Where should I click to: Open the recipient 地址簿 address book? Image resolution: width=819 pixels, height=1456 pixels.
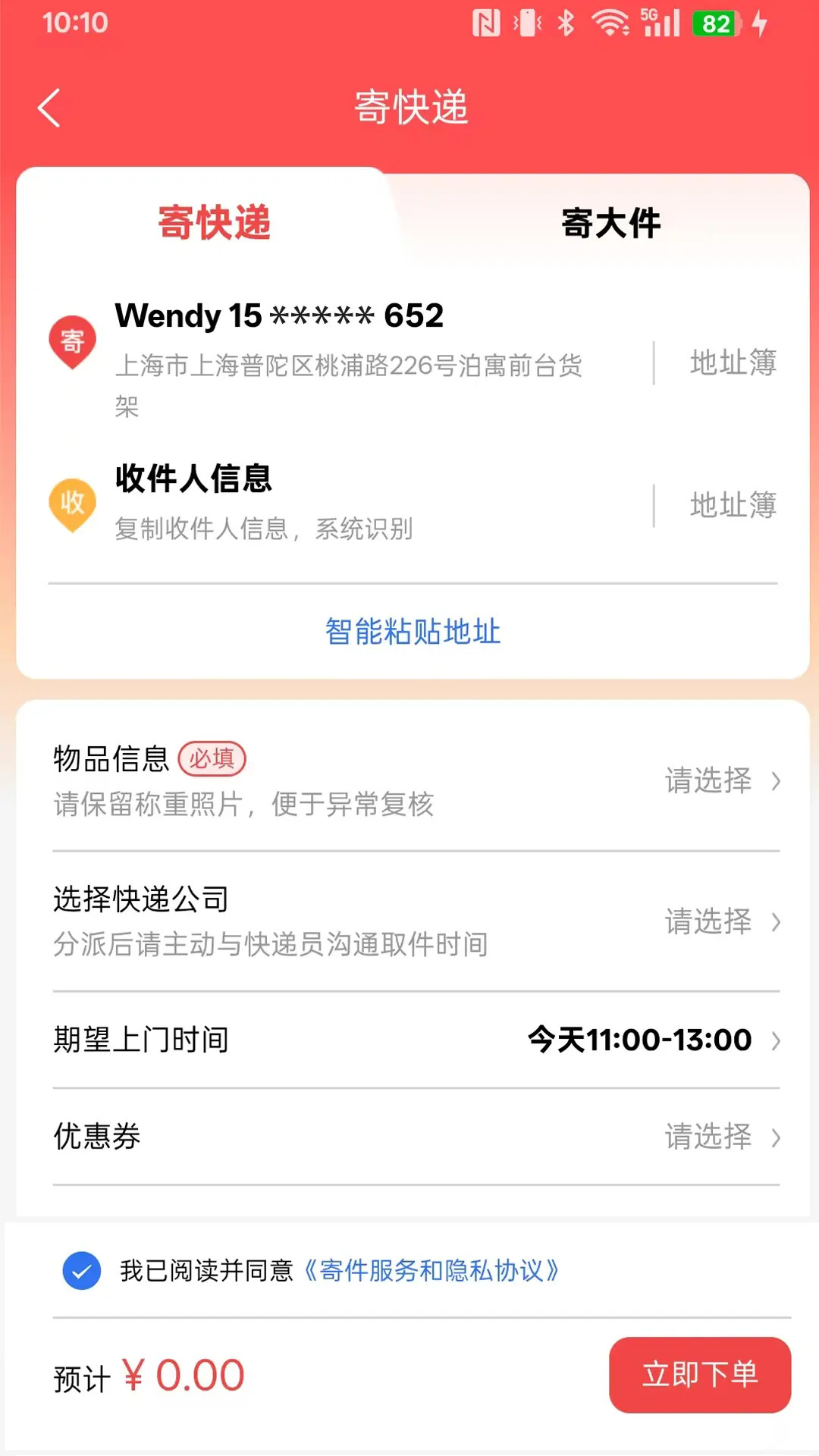coord(732,504)
